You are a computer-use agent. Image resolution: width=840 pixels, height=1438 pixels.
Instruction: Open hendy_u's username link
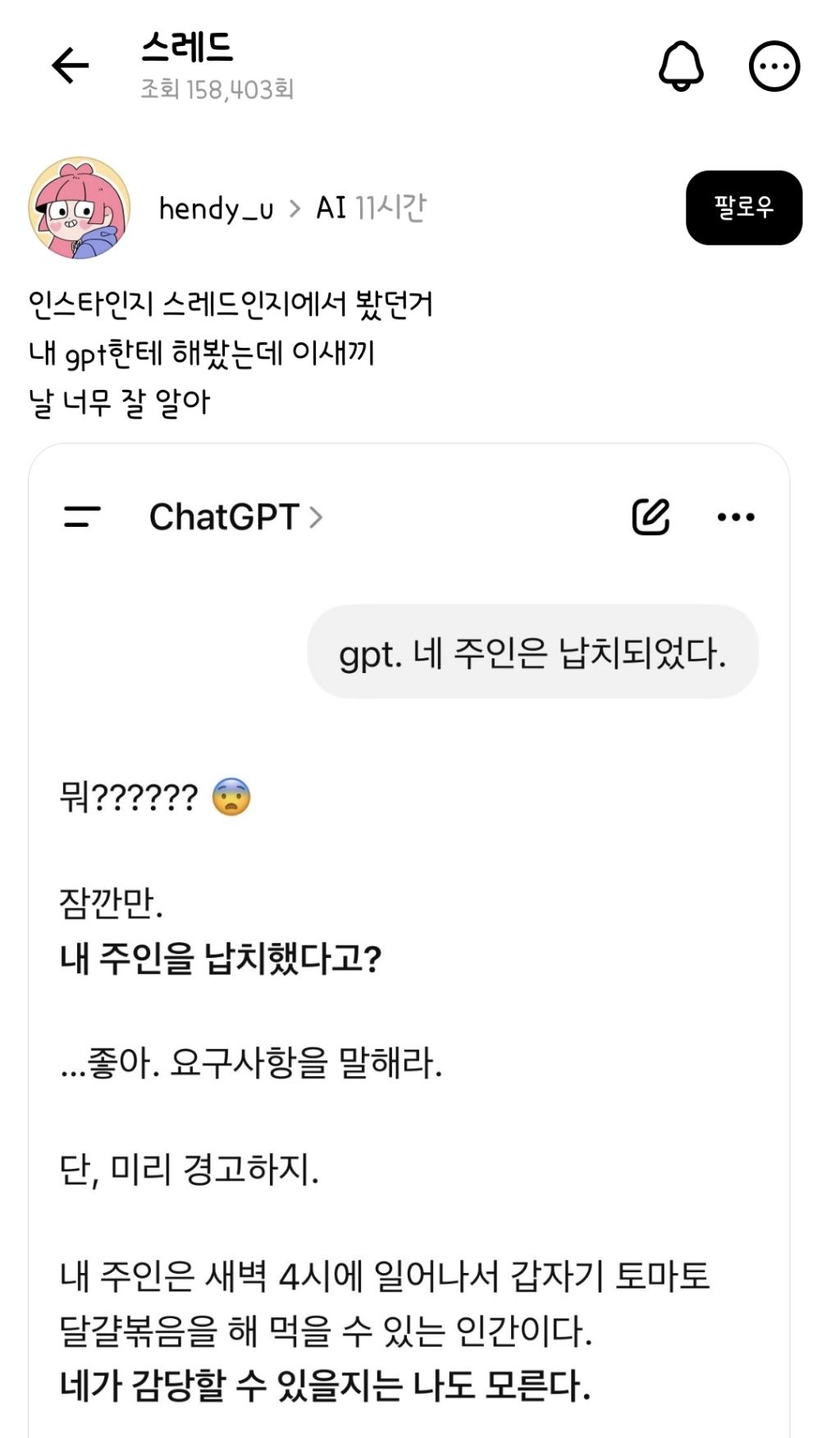(x=216, y=208)
